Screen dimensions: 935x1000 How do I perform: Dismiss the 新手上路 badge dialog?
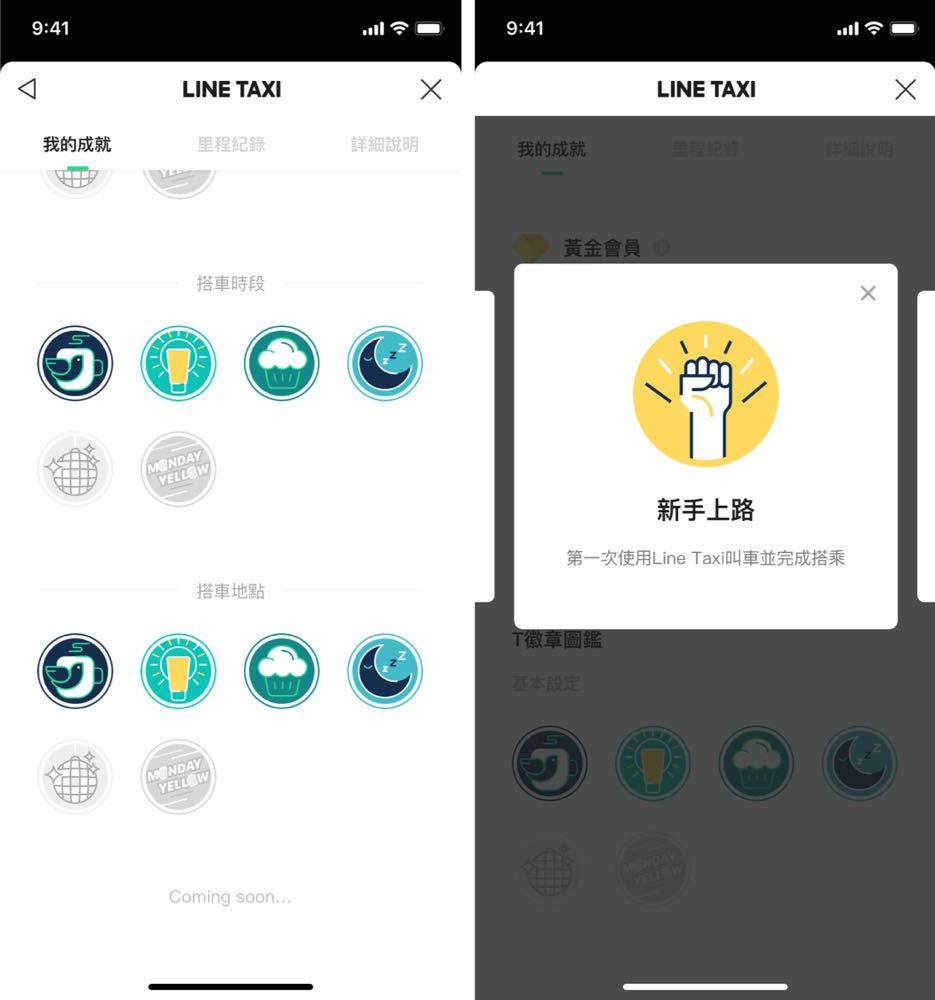tap(868, 293)
